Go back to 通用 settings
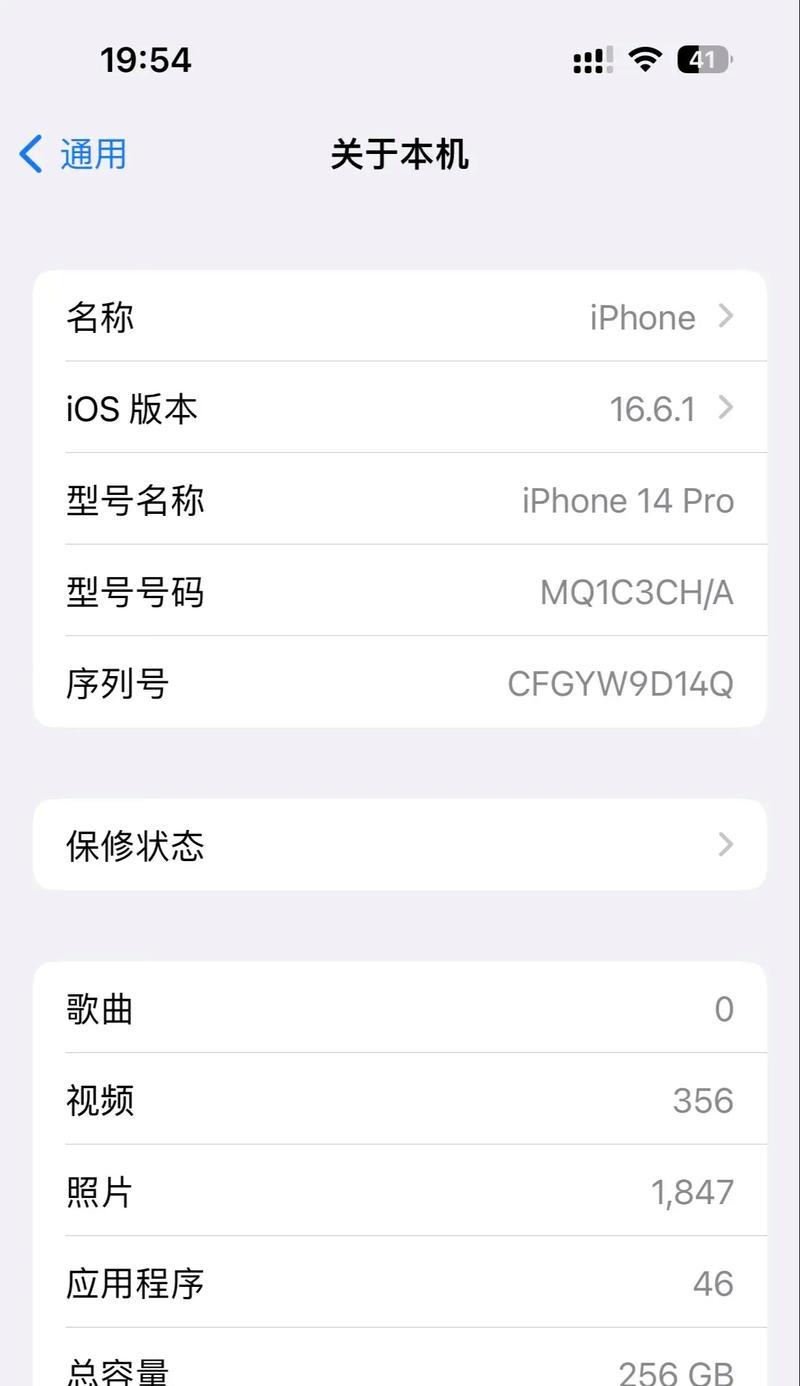The height and width of the screenshot is (1386, 800). 73,155
